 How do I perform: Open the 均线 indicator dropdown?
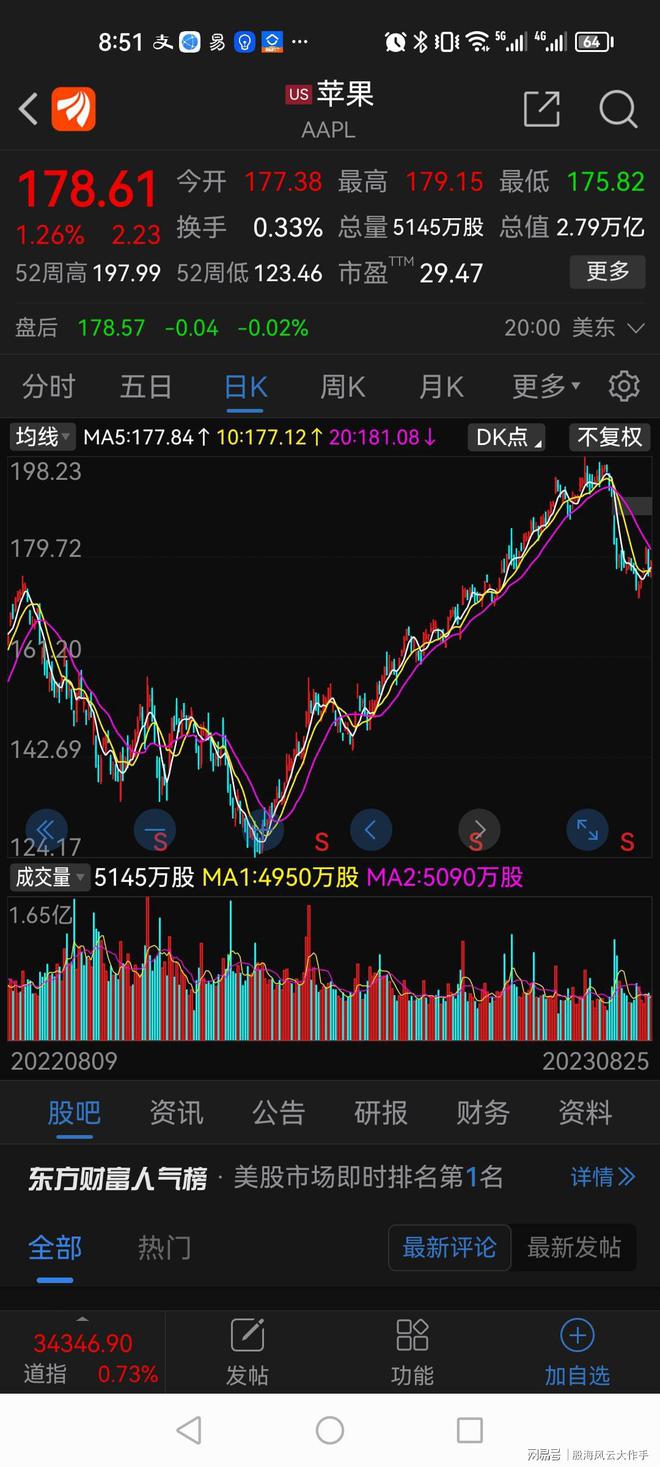(x=43, y=437)
